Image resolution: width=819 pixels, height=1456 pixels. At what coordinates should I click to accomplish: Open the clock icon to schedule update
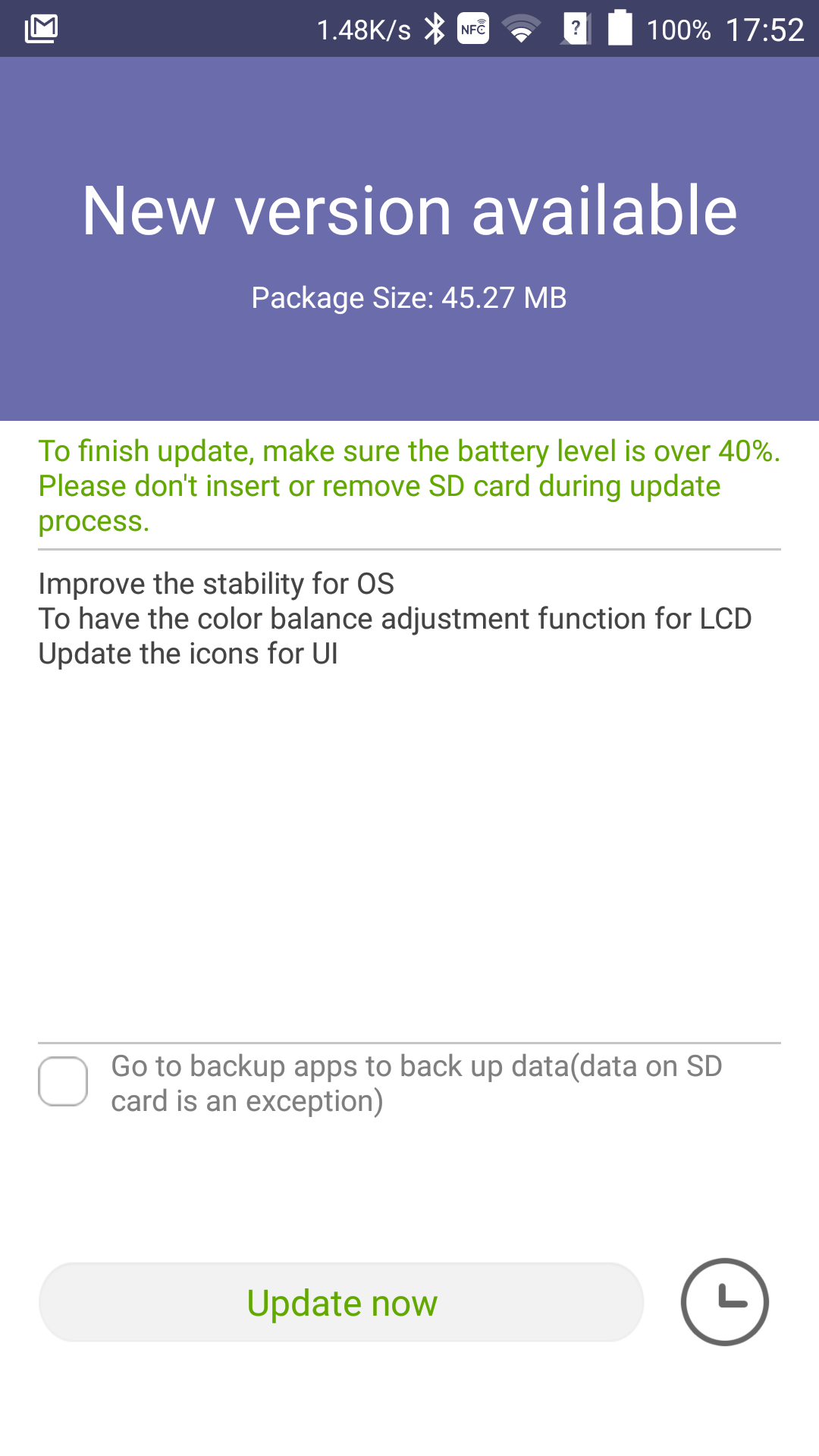[725, 1302]
